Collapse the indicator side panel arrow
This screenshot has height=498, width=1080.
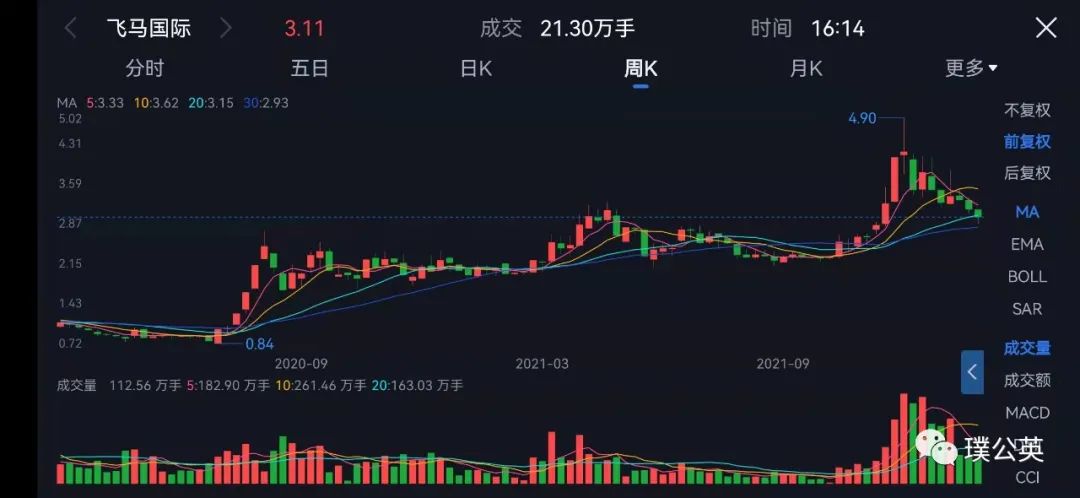point(972,372)
